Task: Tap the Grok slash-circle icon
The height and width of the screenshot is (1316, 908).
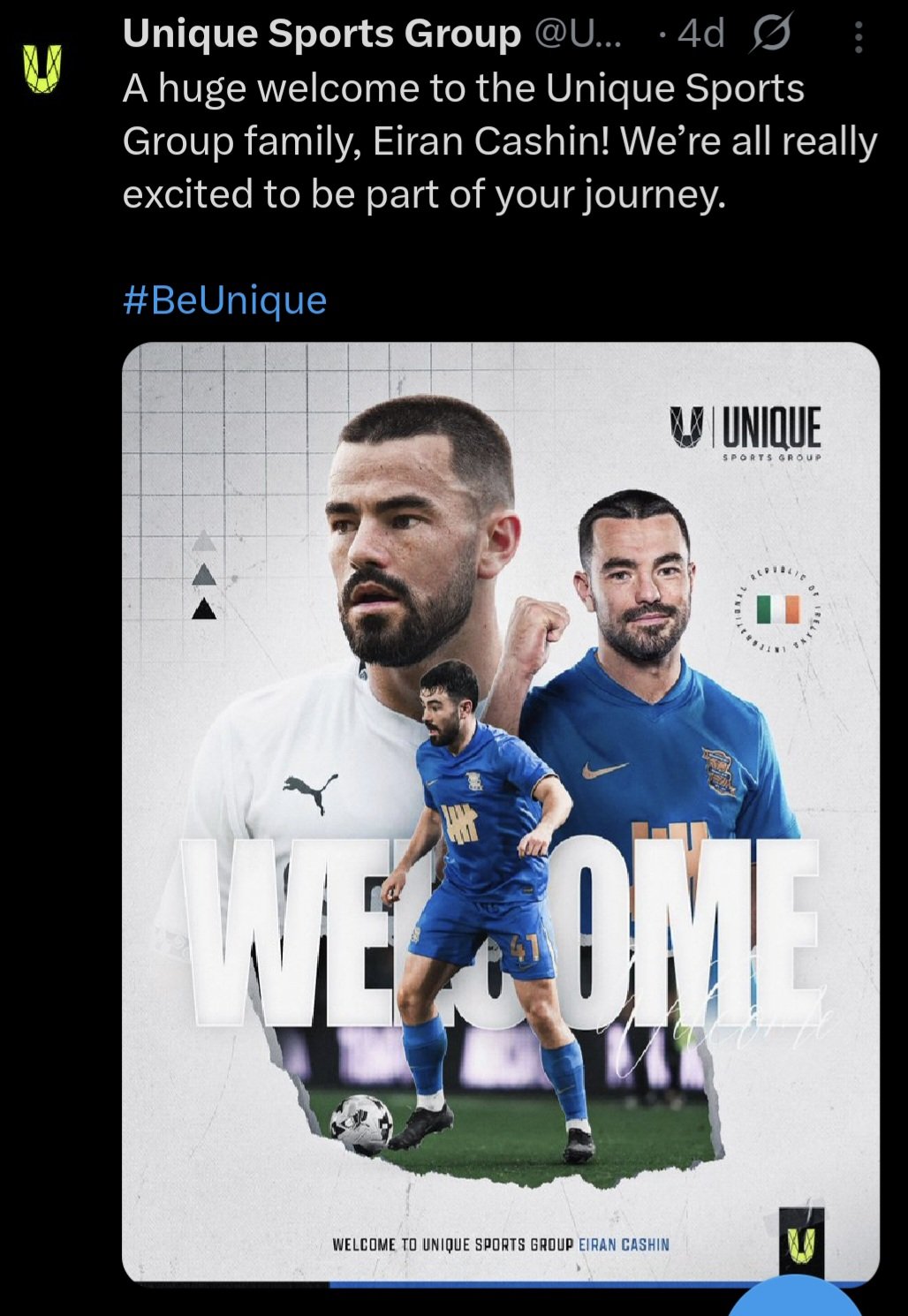Action: pyautogui.click(x=771, y=35)
